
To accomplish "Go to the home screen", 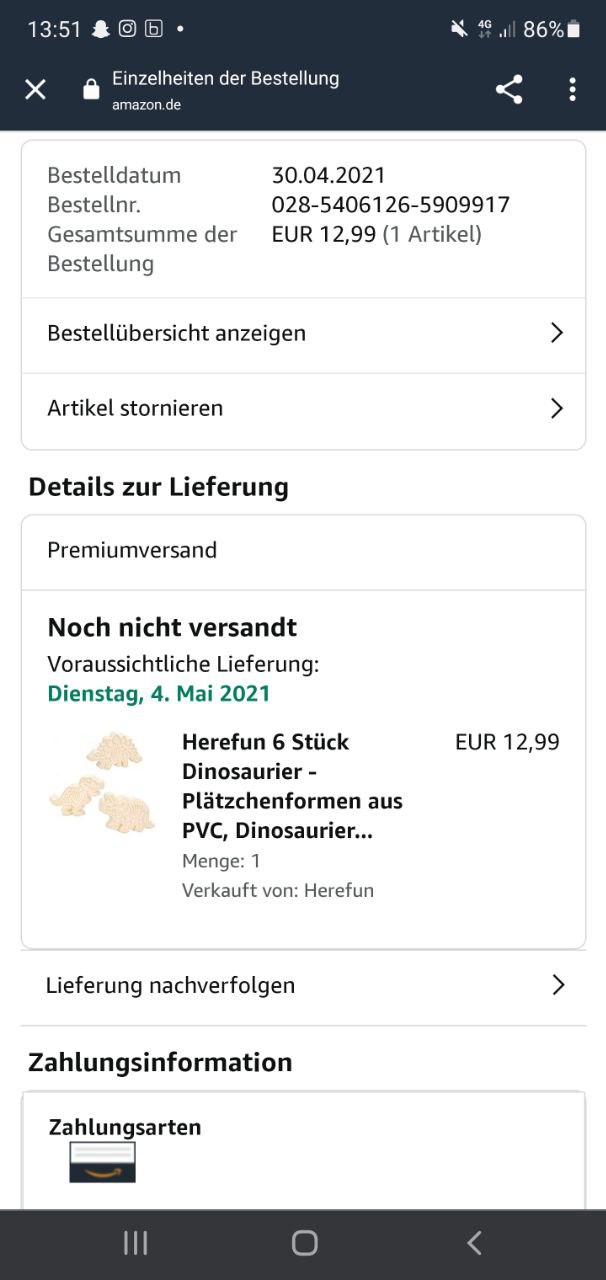I will click(304, 1243).
